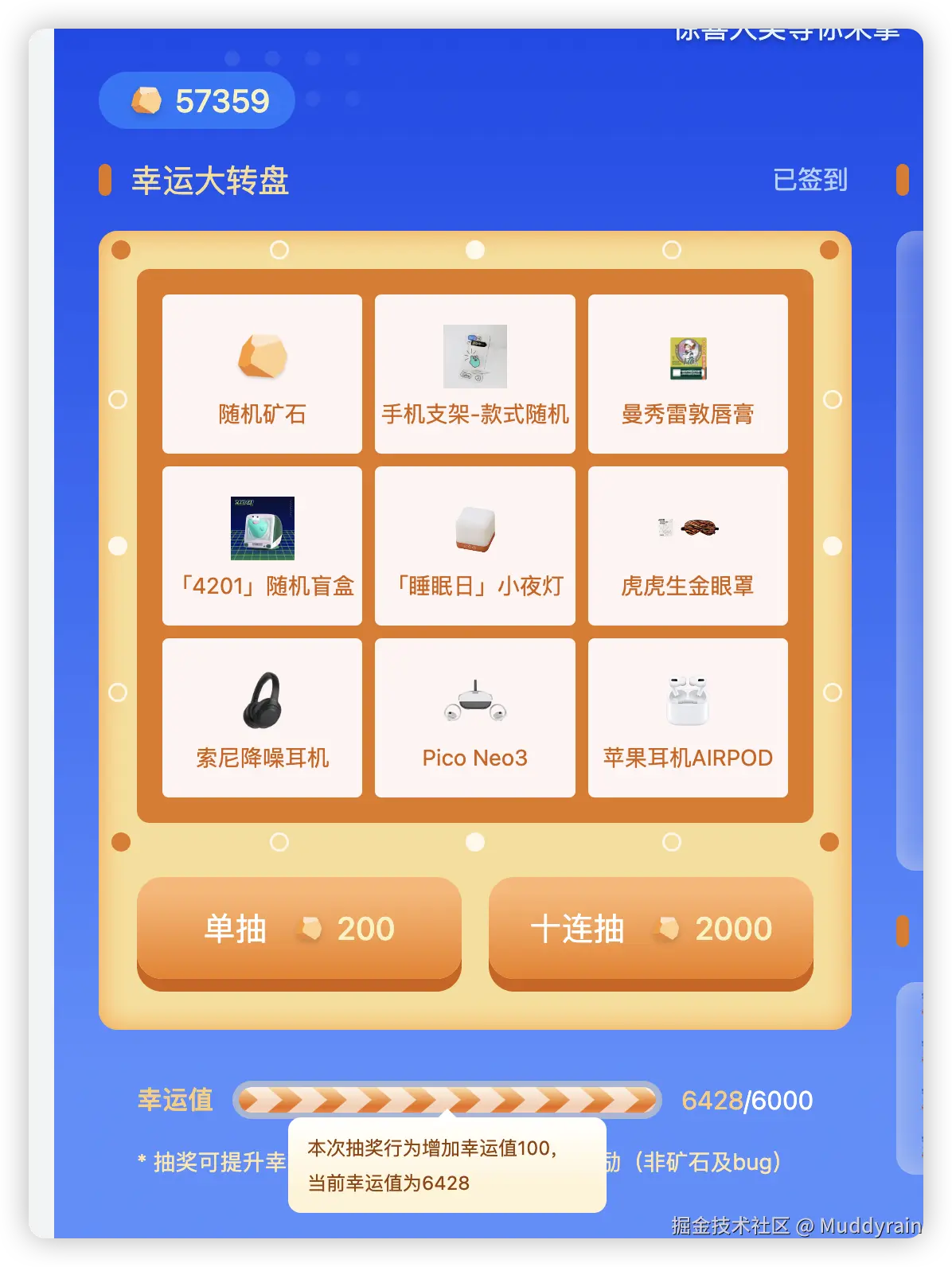Click the 幸运大转盘 section title

pos(210,182)
